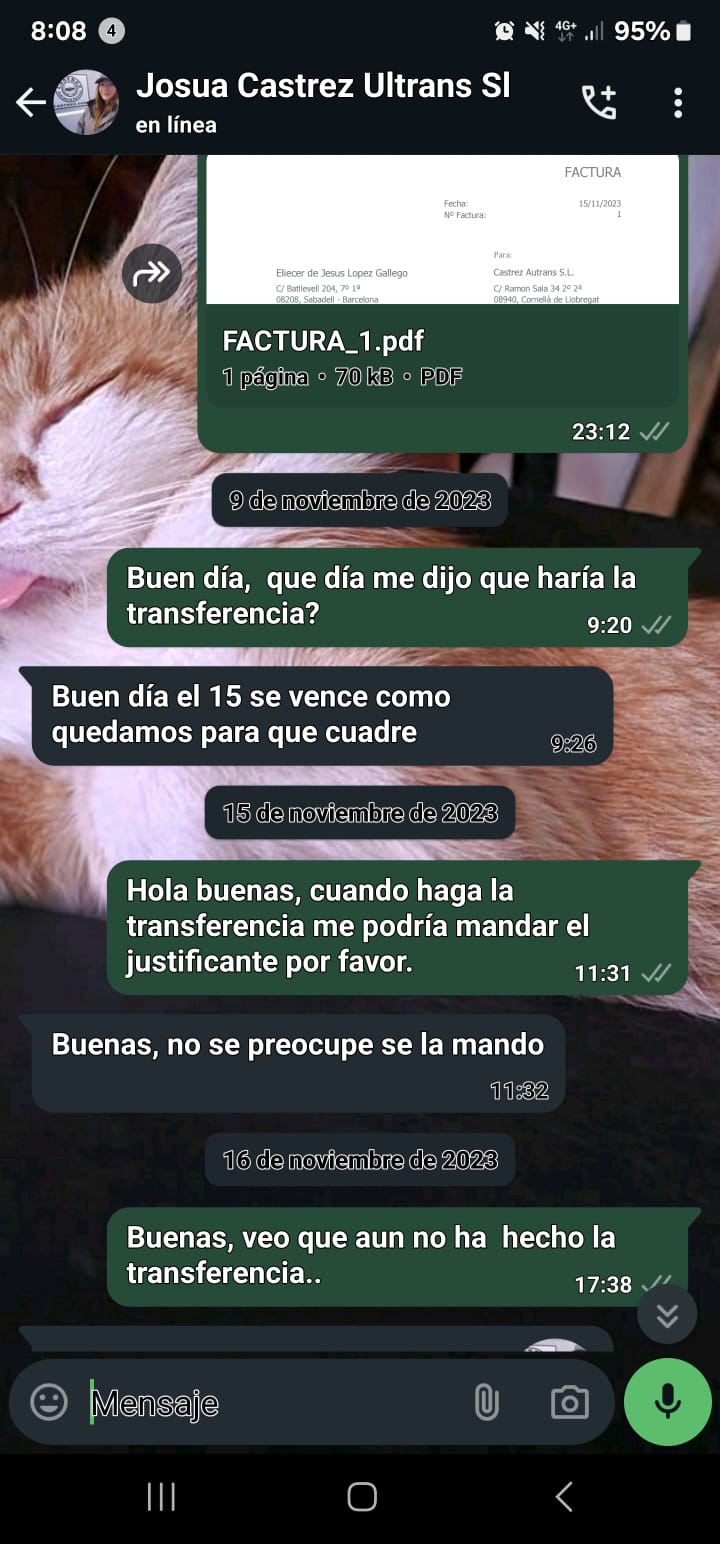Go to the home screen
Screen dimensions: 720x1544
[x=361, y=1496]
